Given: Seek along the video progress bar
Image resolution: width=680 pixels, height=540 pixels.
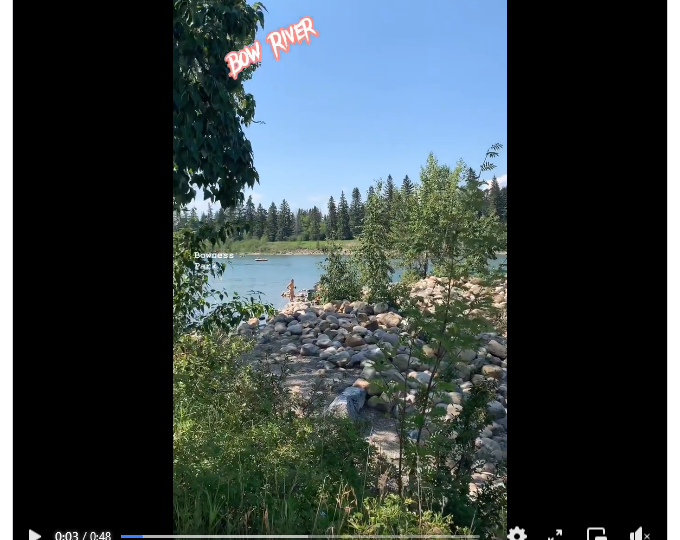Looking at the screenshot, I should pos(300,536).
